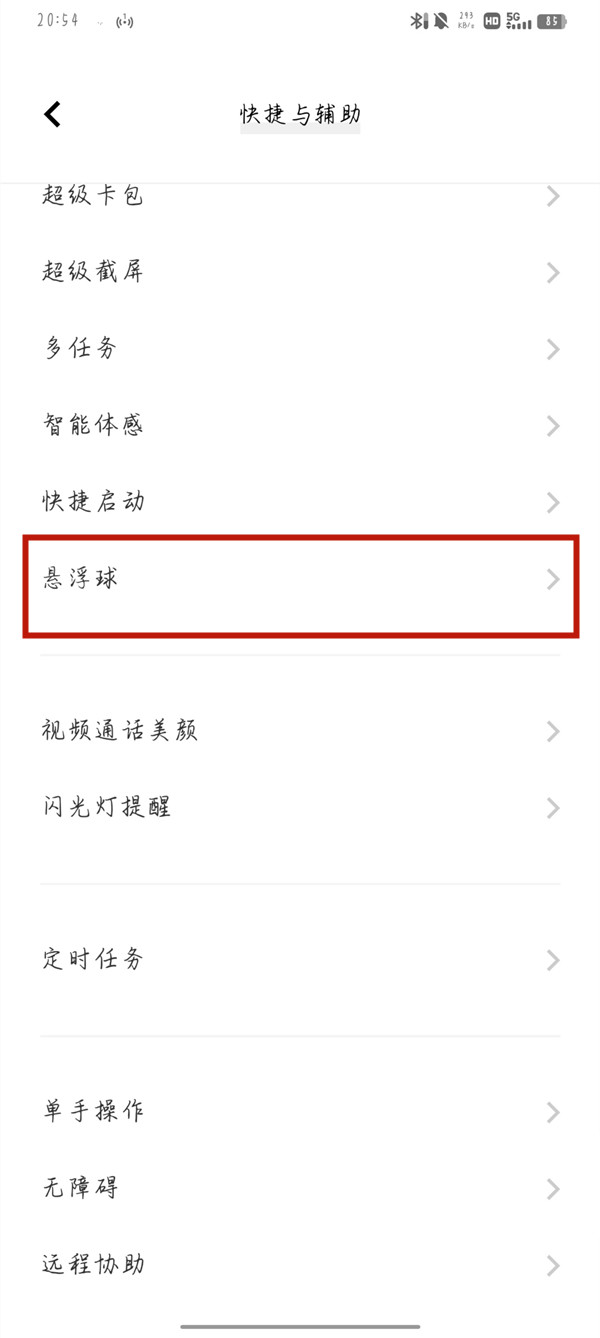The height and width of the screenshot is (1338, 600).
Task: Open 闪光灯提醒 settings
Action: click(x=300, y=807)
